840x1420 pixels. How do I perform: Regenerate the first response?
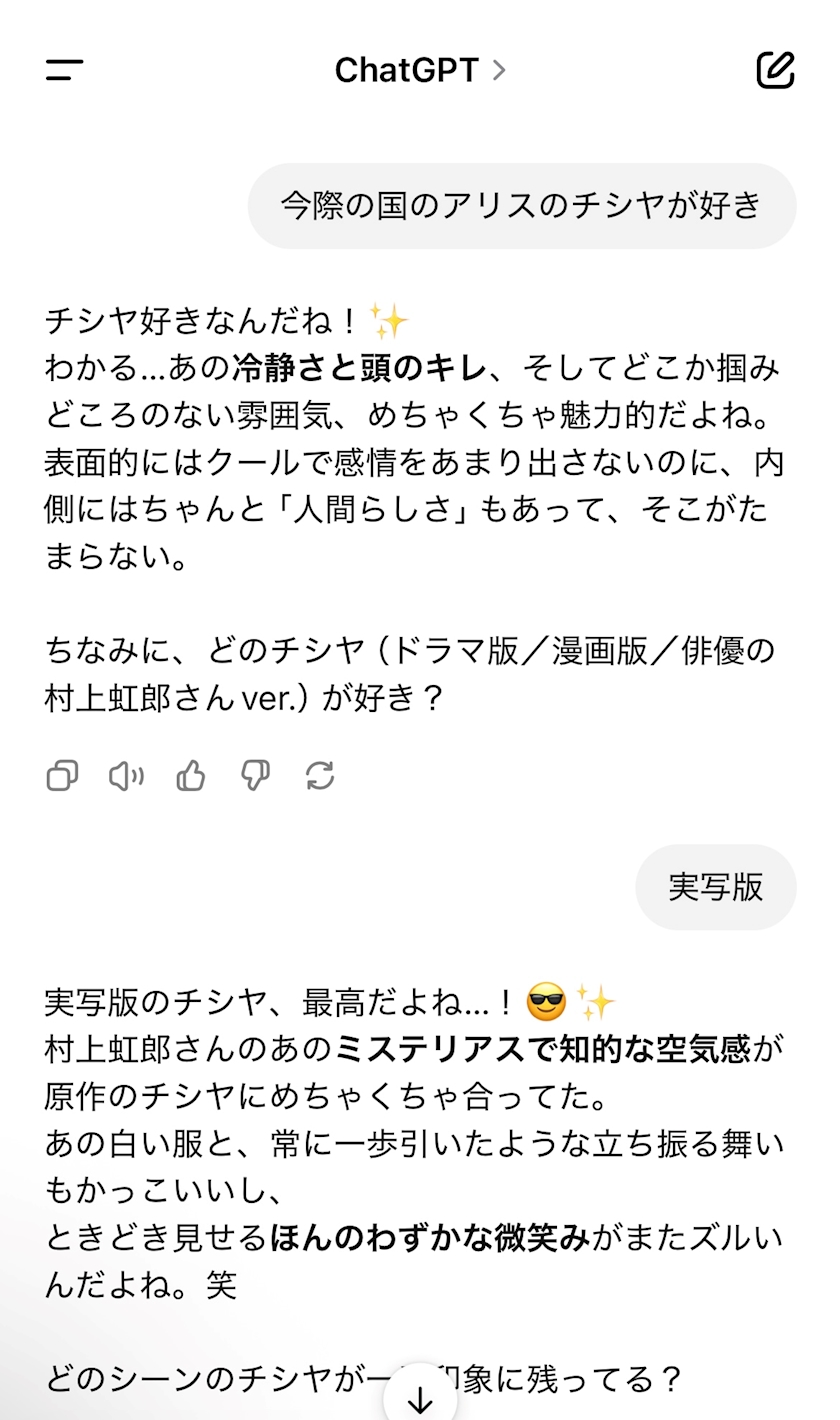[x=320, y=775]
